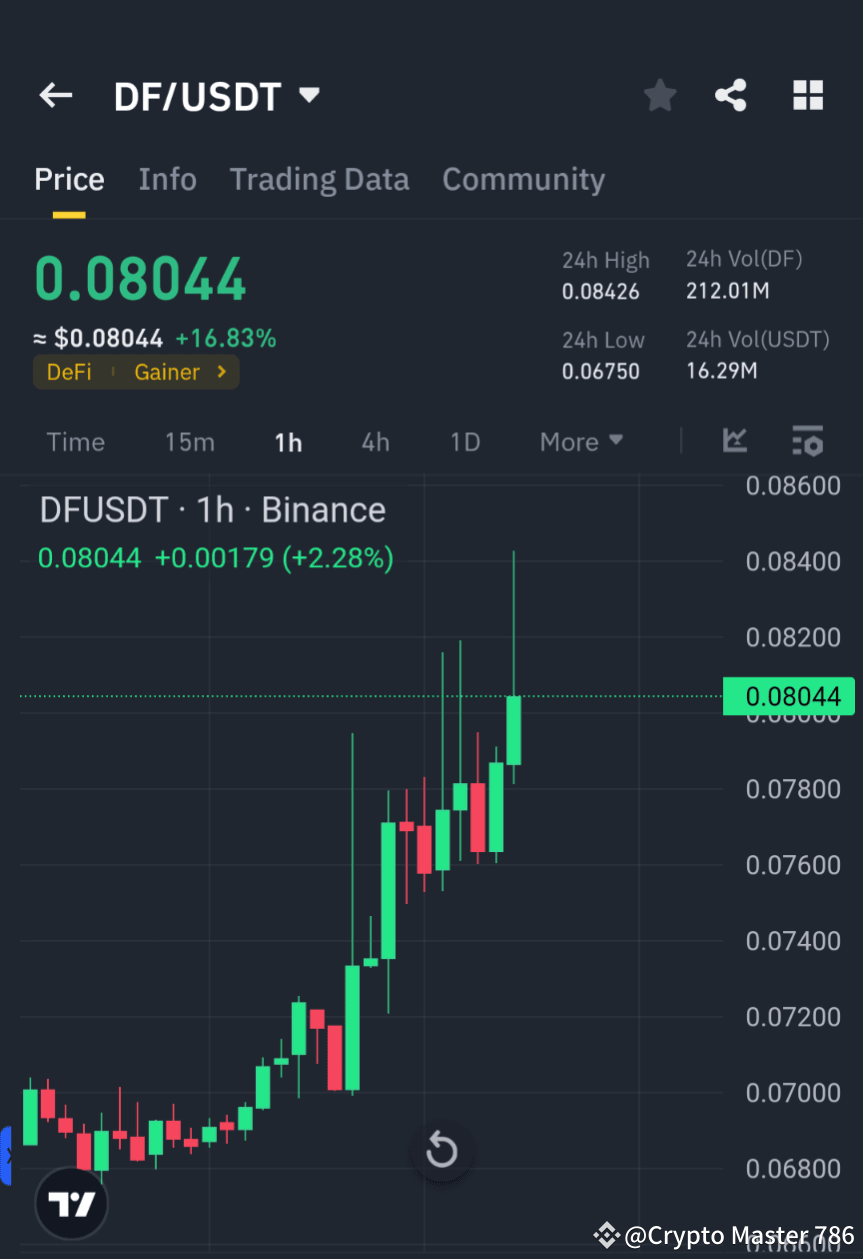This screenshot has width=863, height=1259.
Task: Open the Community tab
Action: coord(523,179)
